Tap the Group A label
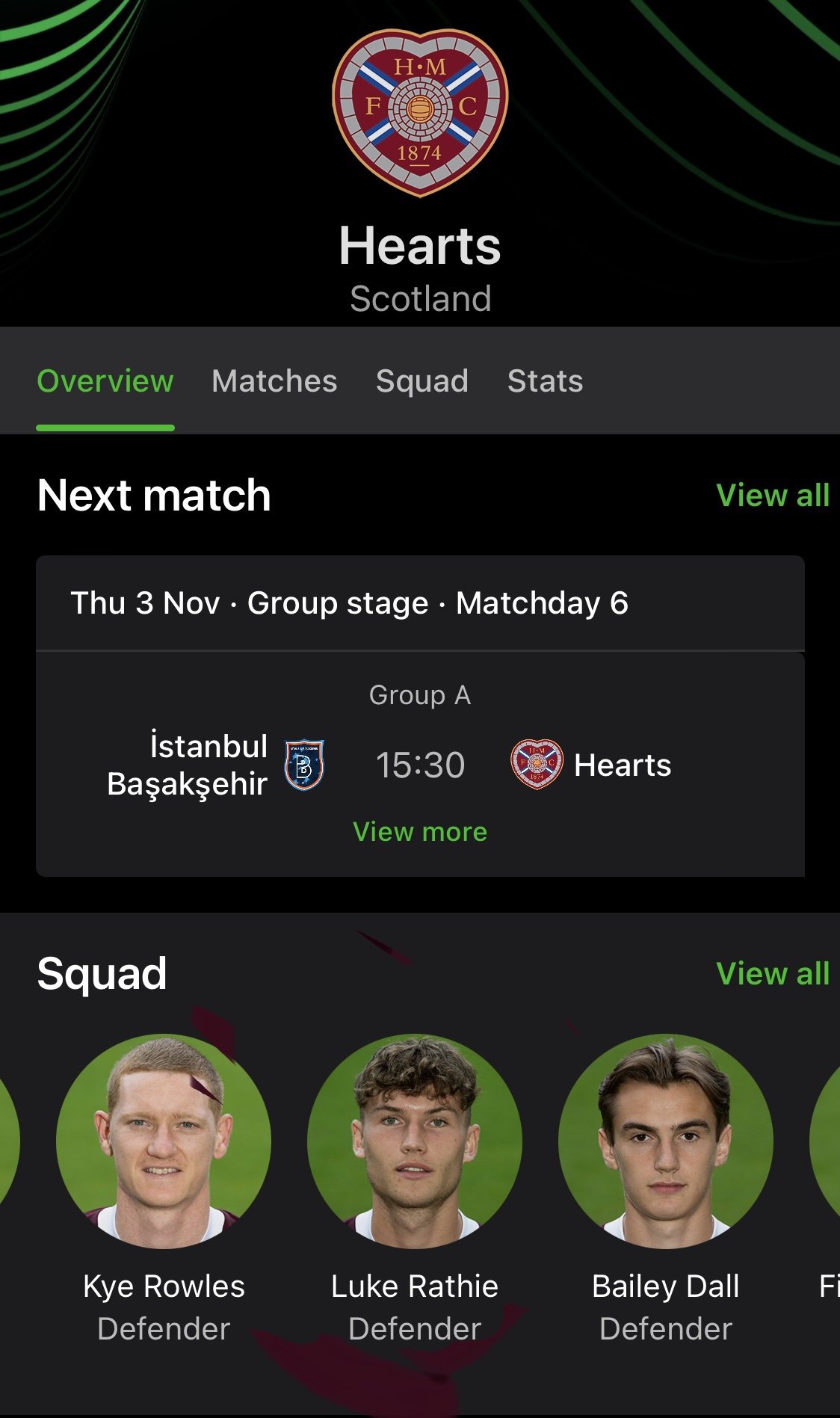 (x=420, y=696)
